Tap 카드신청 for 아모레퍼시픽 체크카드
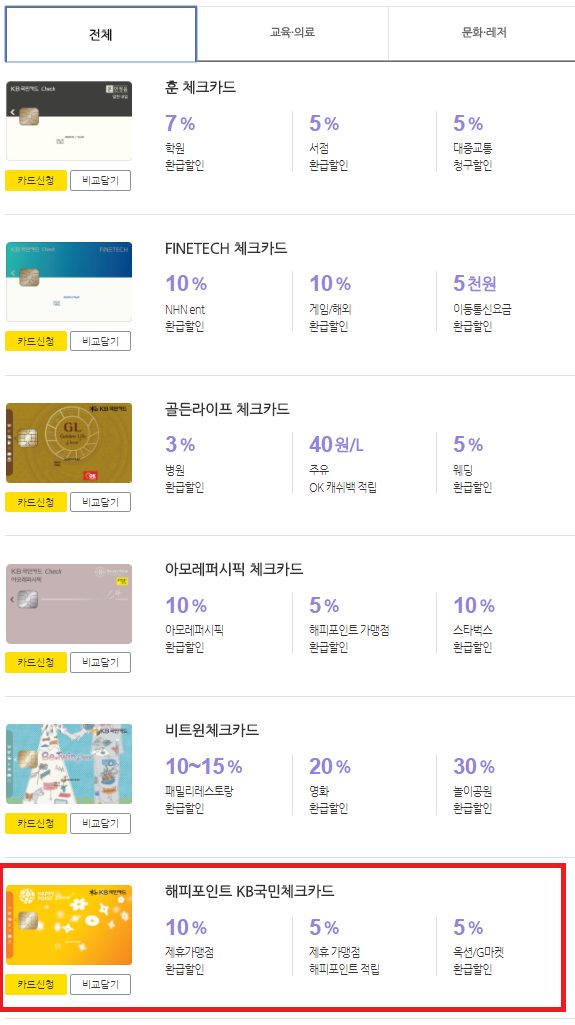575x1025 pixels. click(x=36, y=662)
